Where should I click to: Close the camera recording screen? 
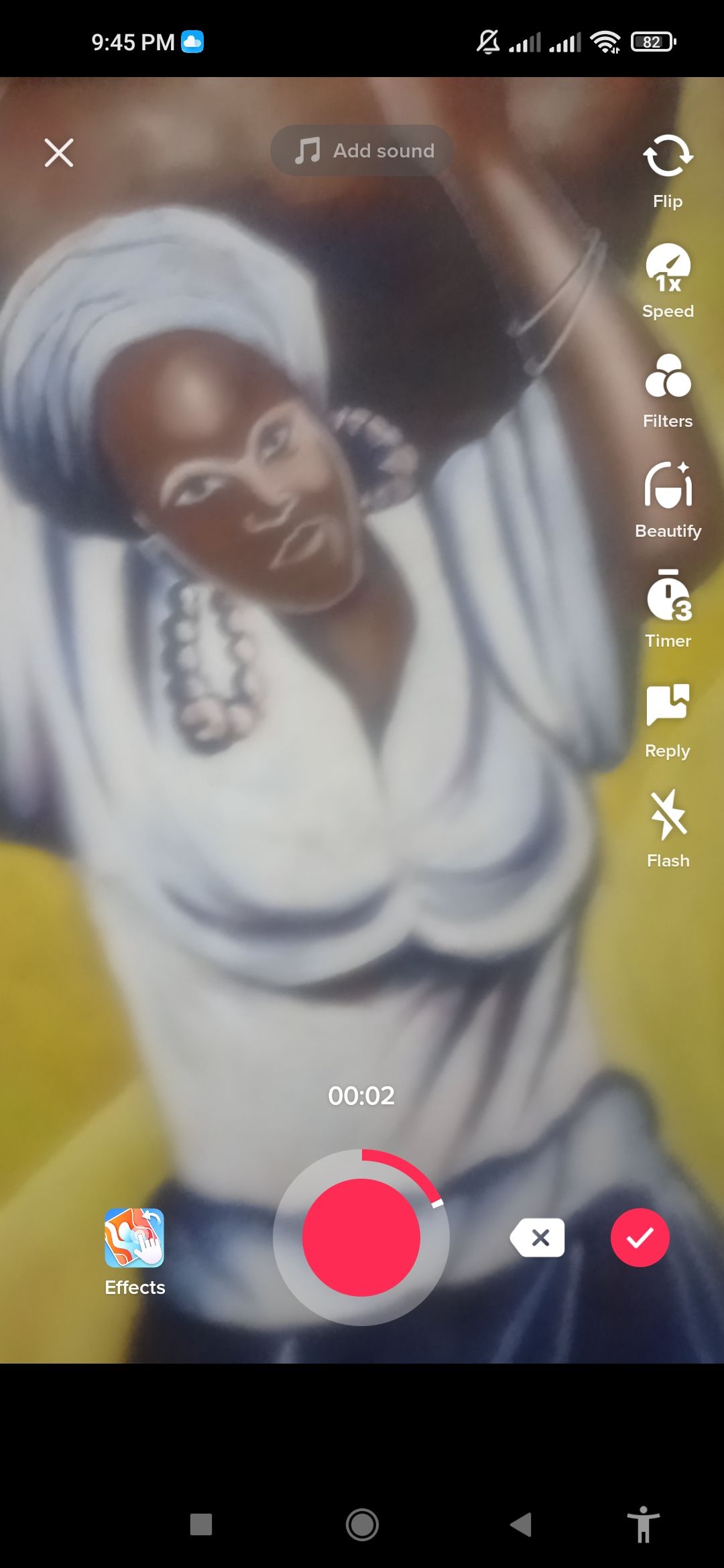click(59, 153)
